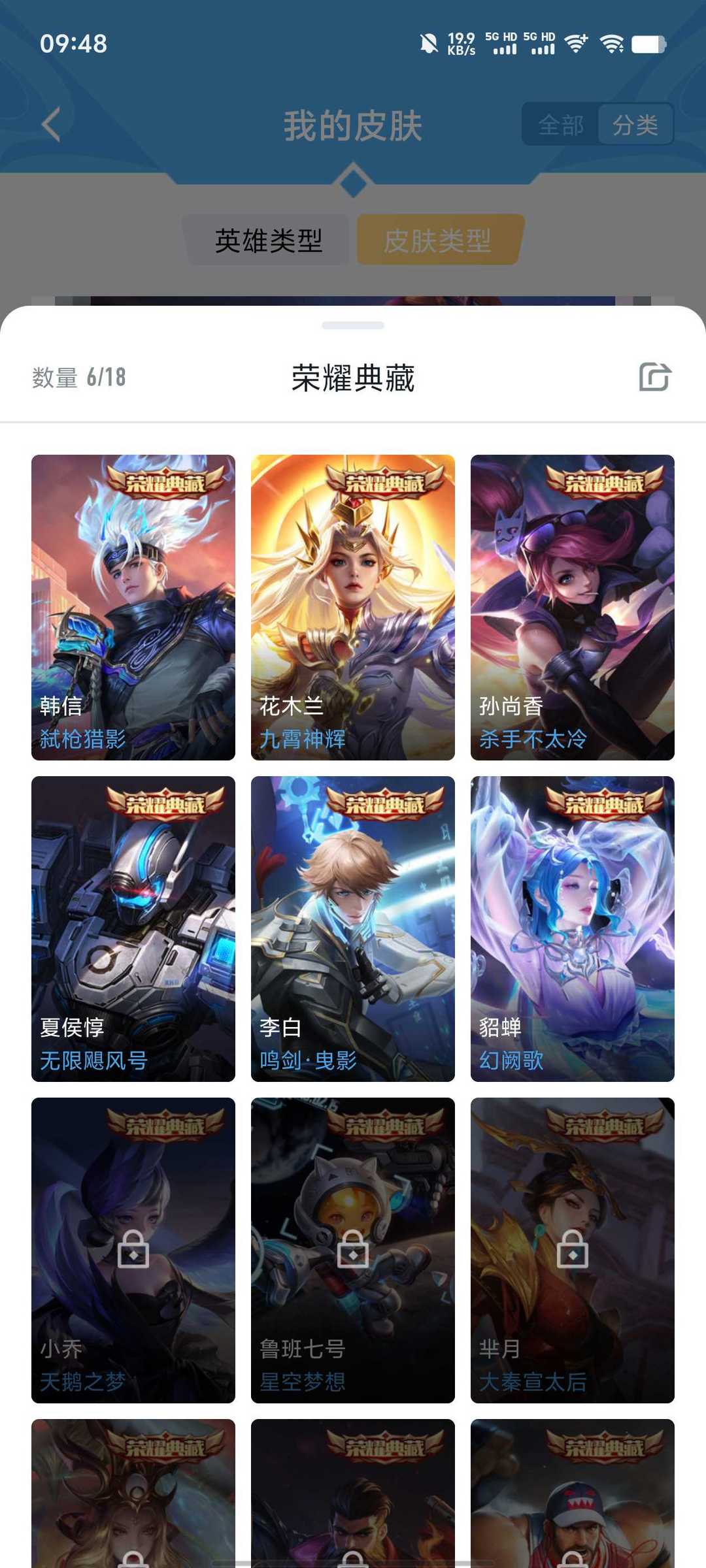Open 夏侯惇 无限飓风号 skin card
This screenshot has width=706, height=1568.
[x=133, y=929]
